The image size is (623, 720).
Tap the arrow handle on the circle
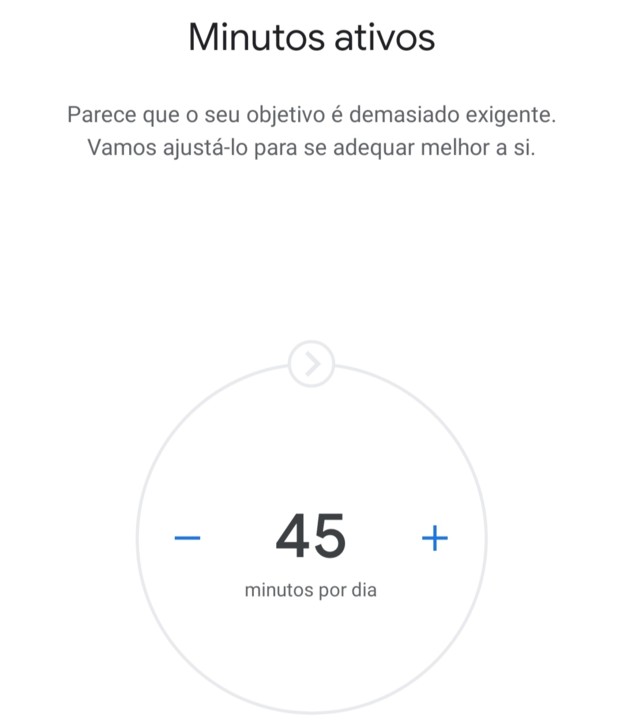[x=311, y=366]
